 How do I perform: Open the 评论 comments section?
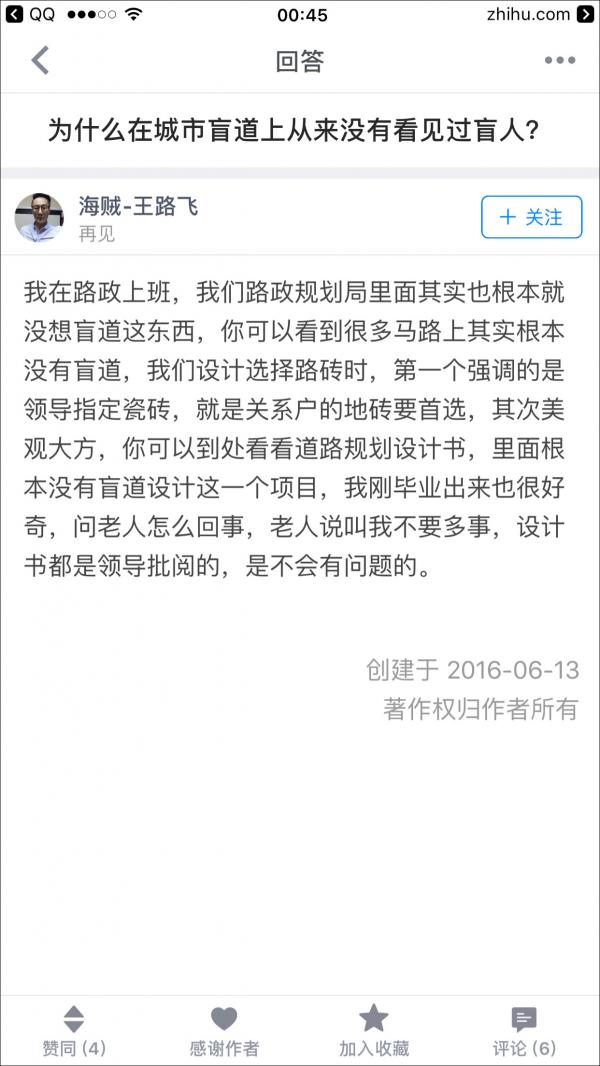(524, 1031)
